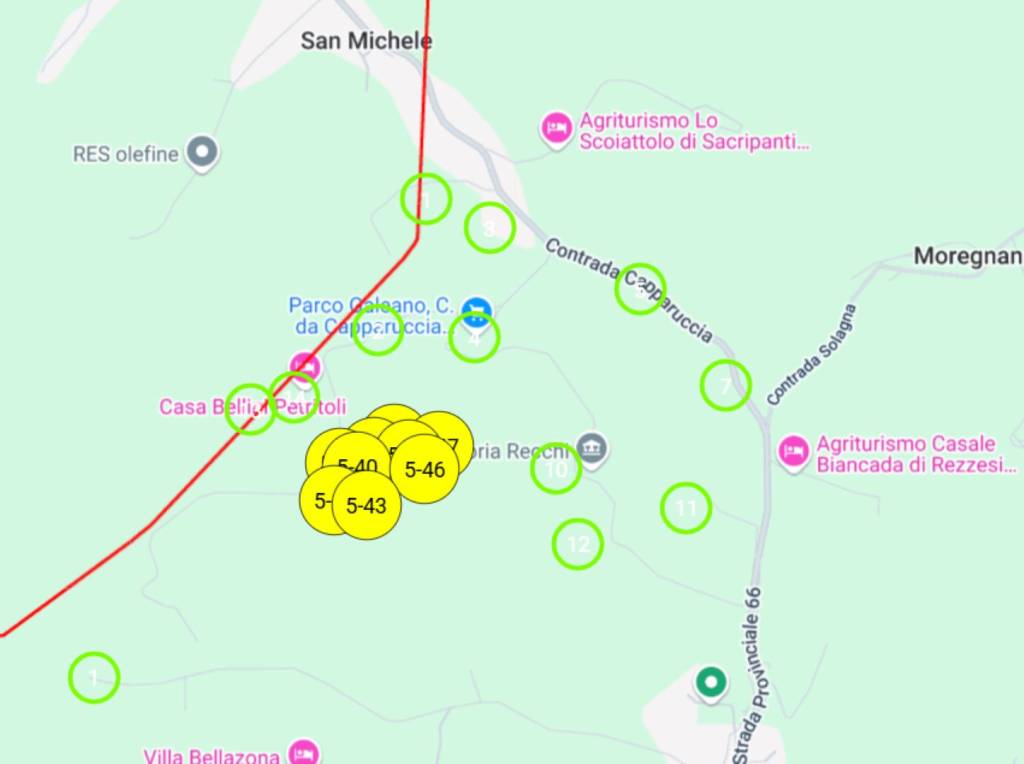Open Agriturismo Casale Biancada lodging pin
The width and height of the screenshot is (1024, 764).
pyautogui.click(x=794, y=451)
